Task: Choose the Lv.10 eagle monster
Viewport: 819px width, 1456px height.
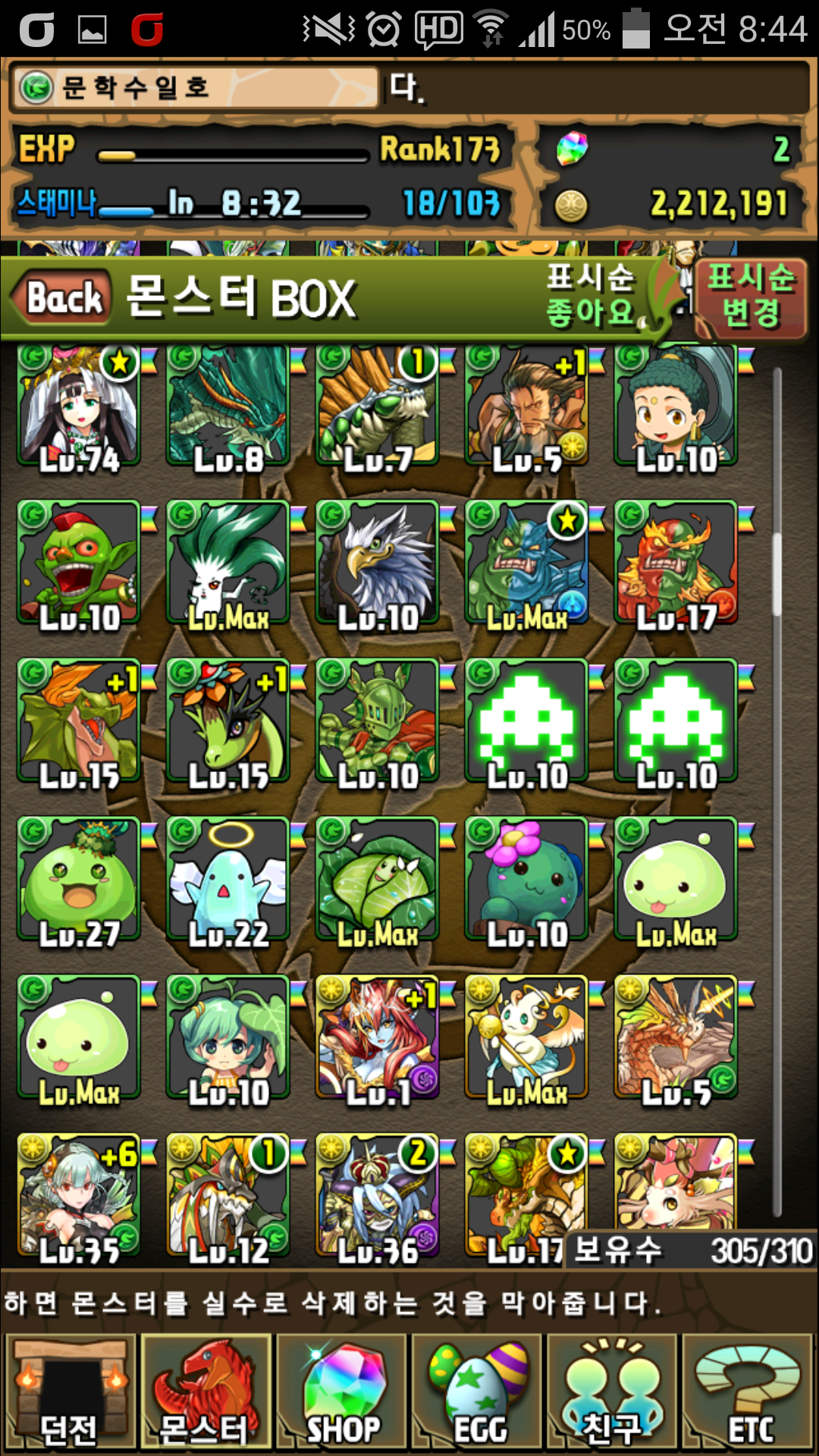Action: [378, 563]
